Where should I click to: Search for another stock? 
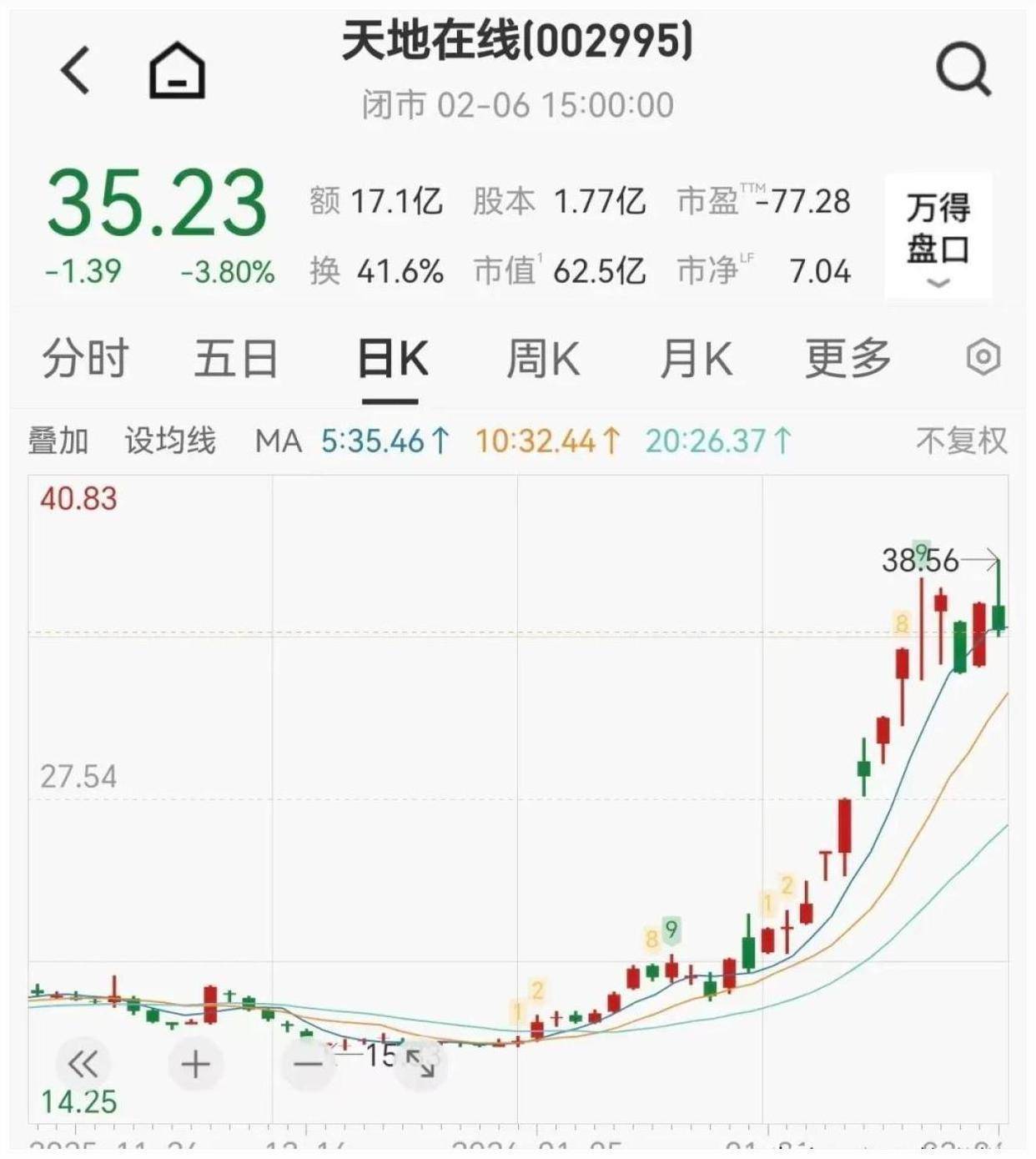pyautogui.click(x=963, y=70)
